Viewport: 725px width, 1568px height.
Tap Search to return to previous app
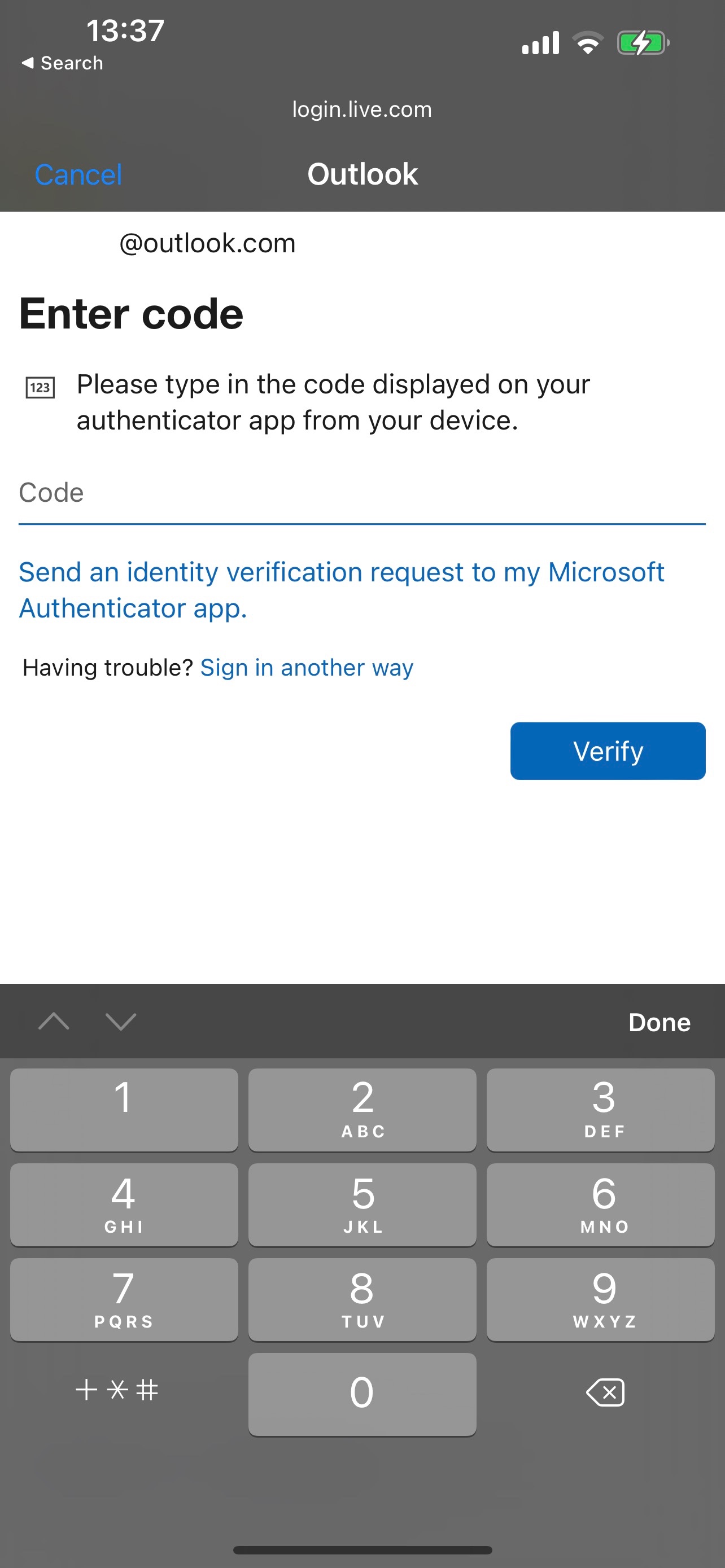[x=62, y=62]
